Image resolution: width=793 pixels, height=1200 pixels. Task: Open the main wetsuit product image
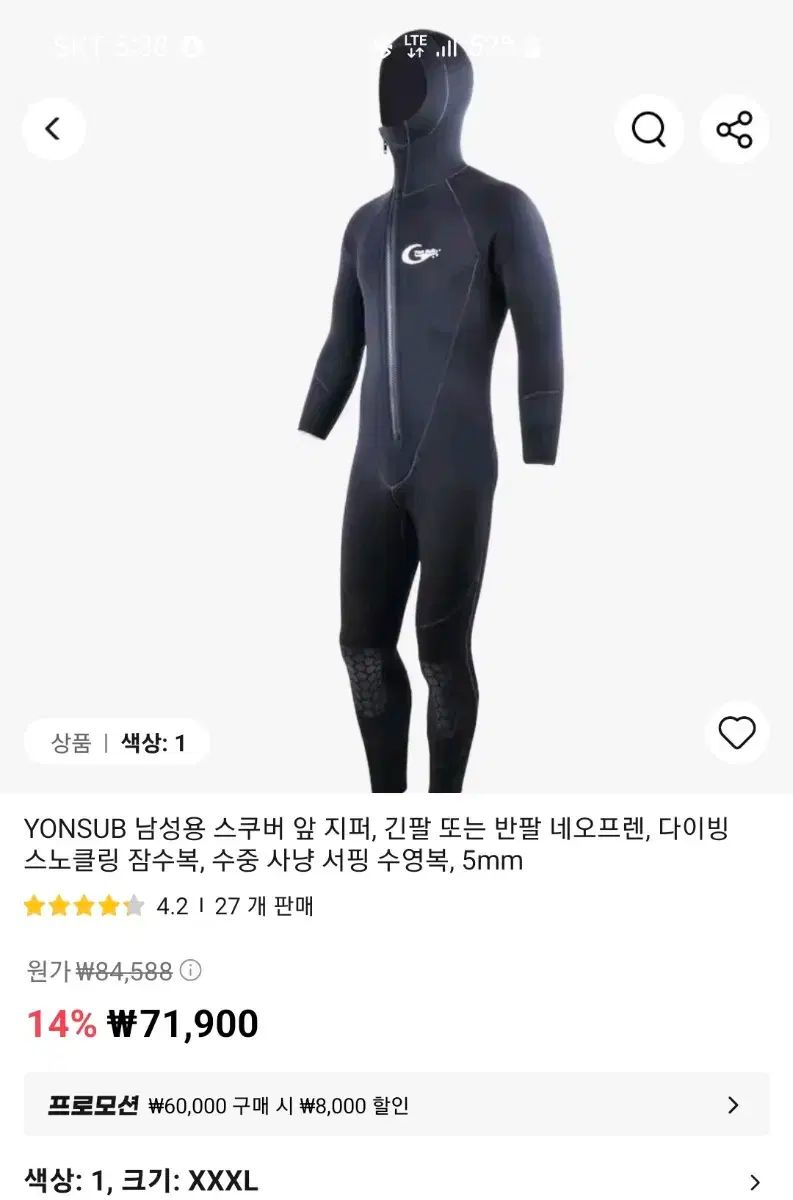[420, 420]
